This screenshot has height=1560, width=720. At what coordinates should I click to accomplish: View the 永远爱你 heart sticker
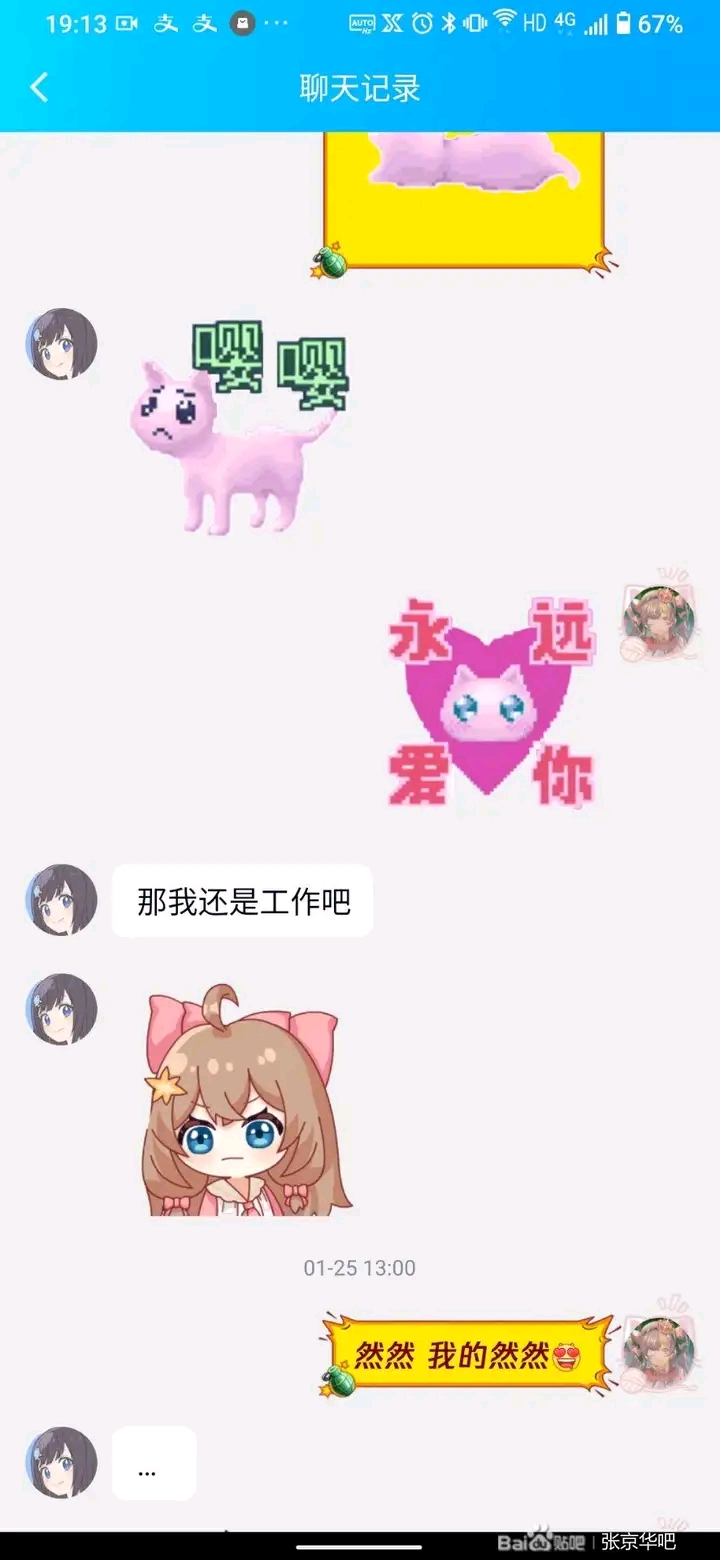pos(491,700)
